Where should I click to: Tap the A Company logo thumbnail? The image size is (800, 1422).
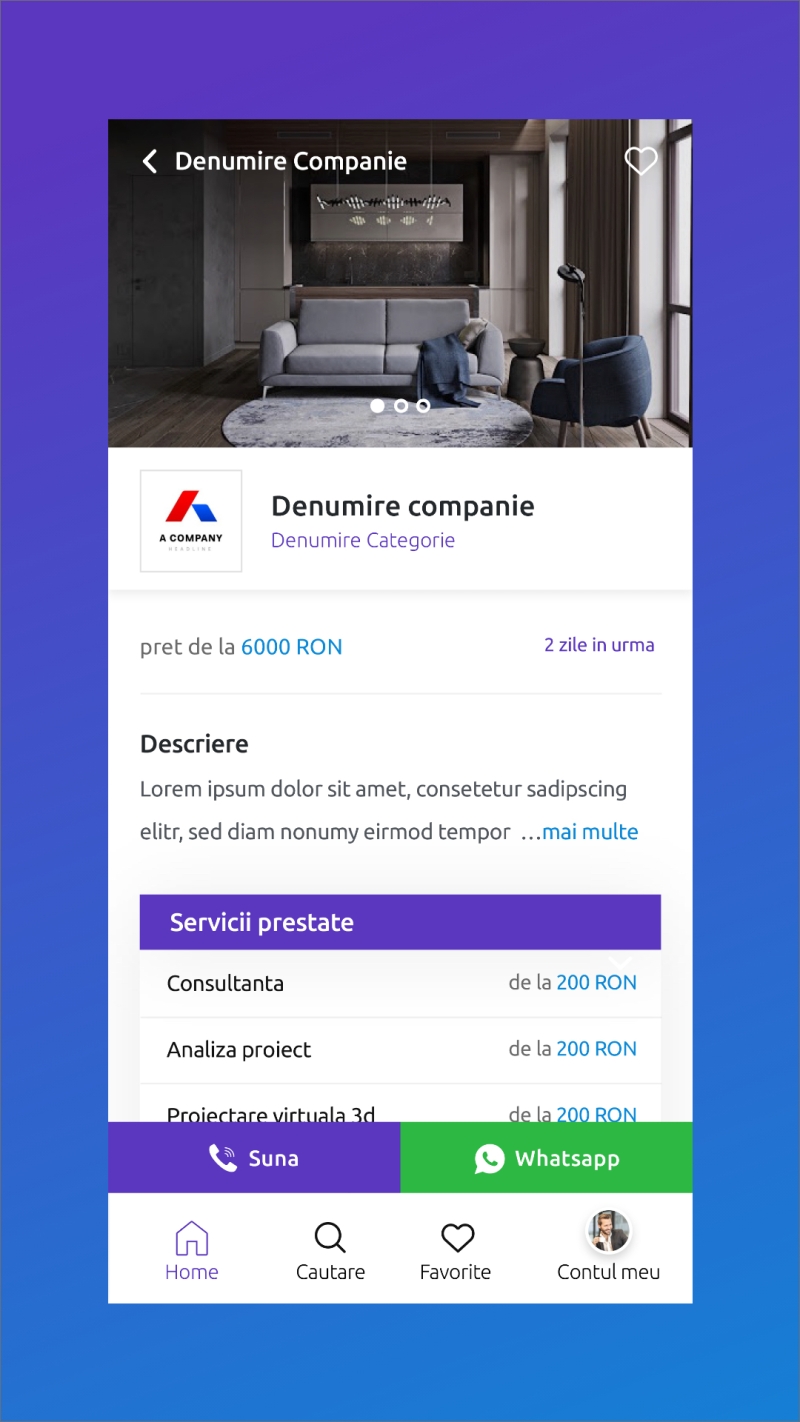(191, 520)
